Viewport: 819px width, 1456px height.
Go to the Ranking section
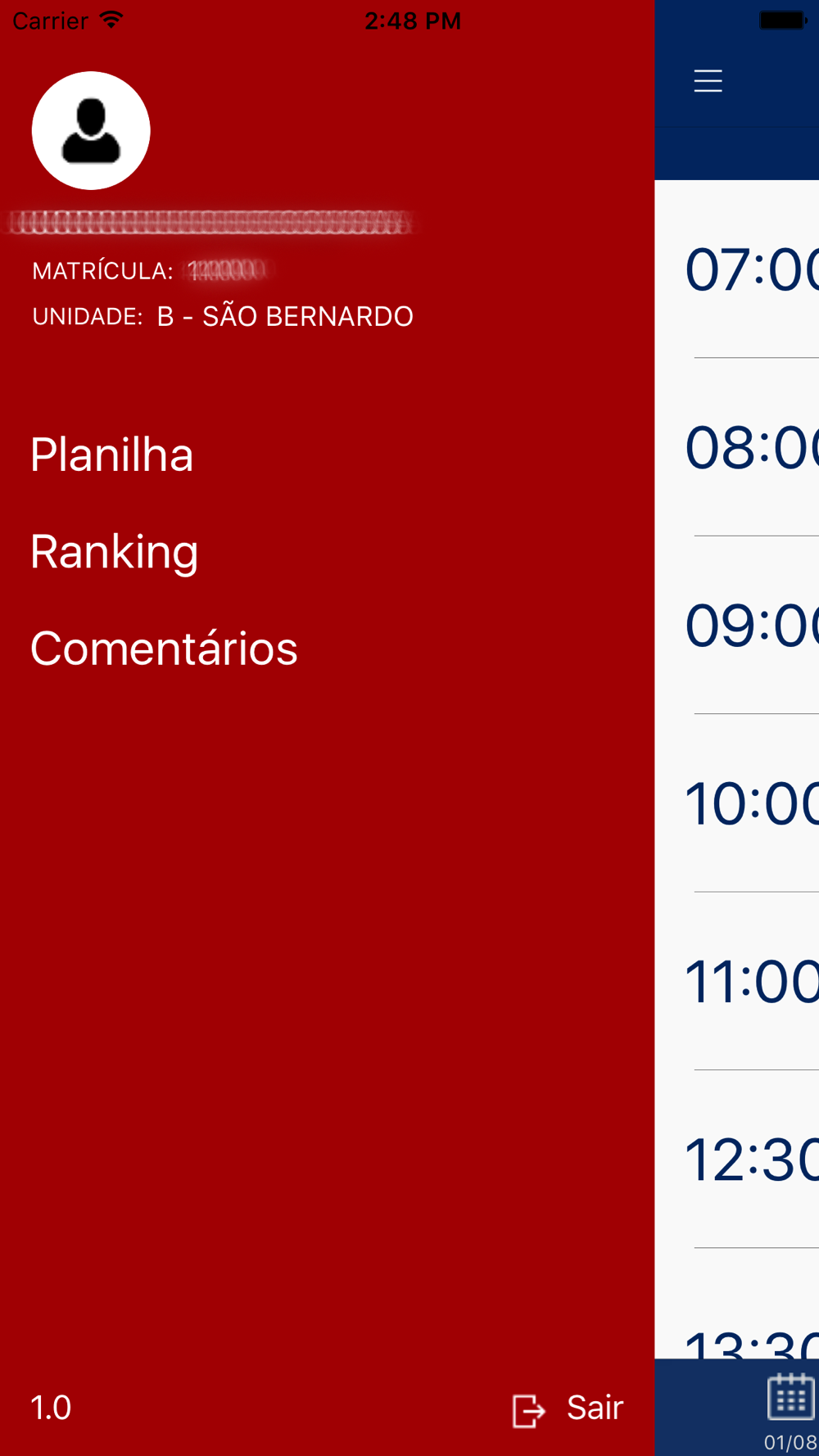[115, 552]
